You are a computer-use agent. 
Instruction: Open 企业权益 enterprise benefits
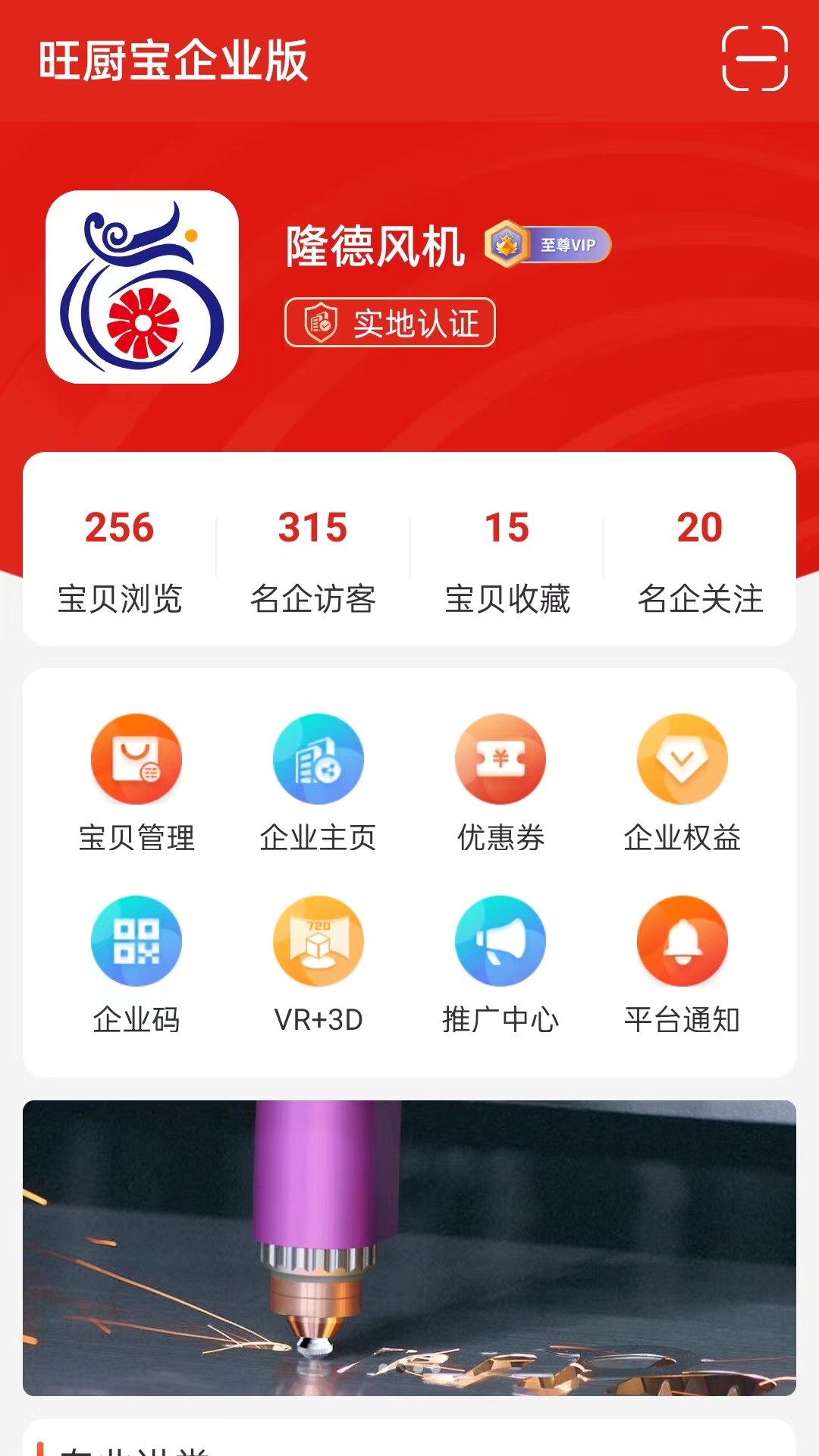(x=682, y=783)
